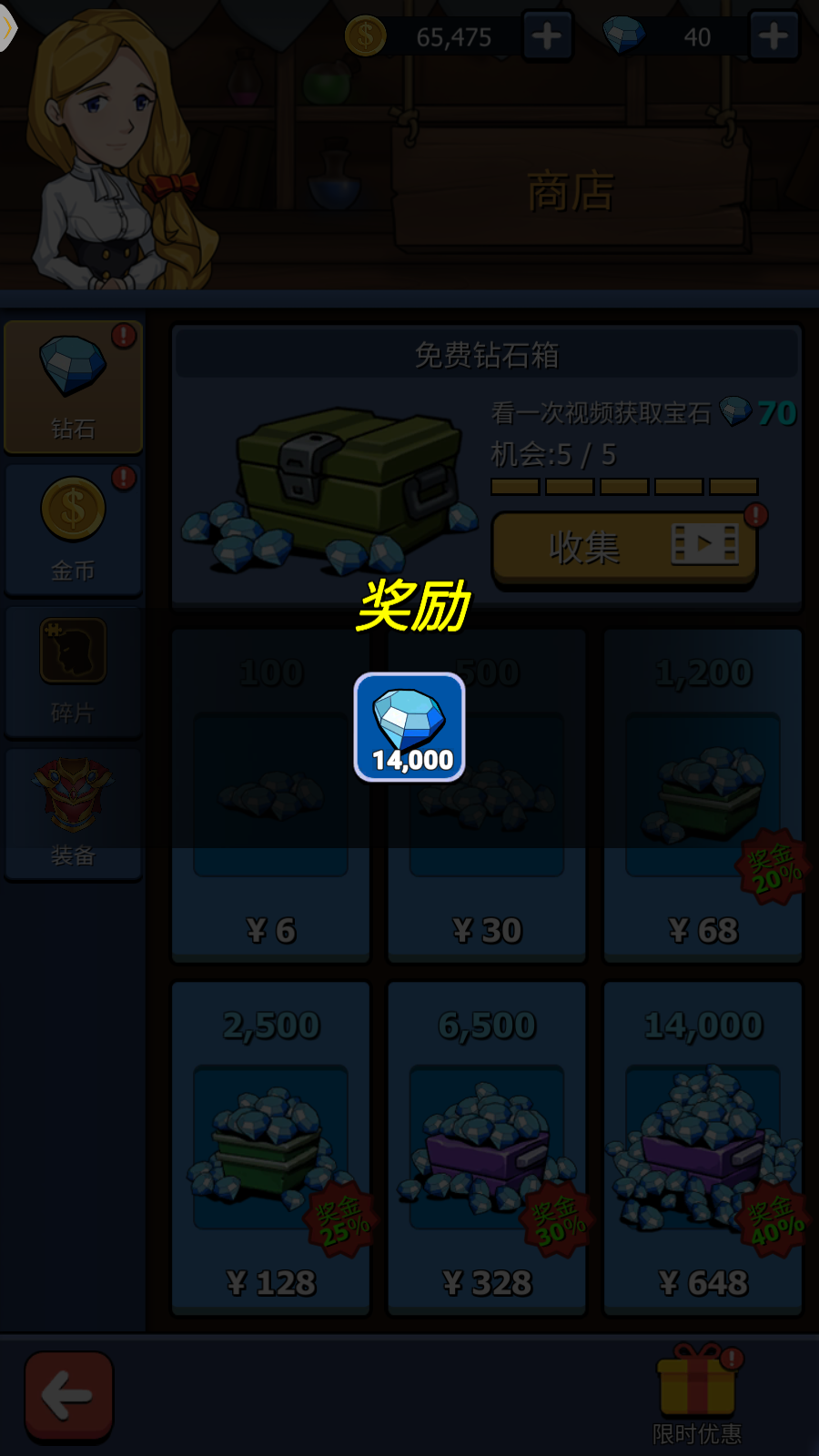This screenshot has width=819, height=1456.
Task: Collect free diamonds via 收集 video button
Action: [x=624, y=548]
